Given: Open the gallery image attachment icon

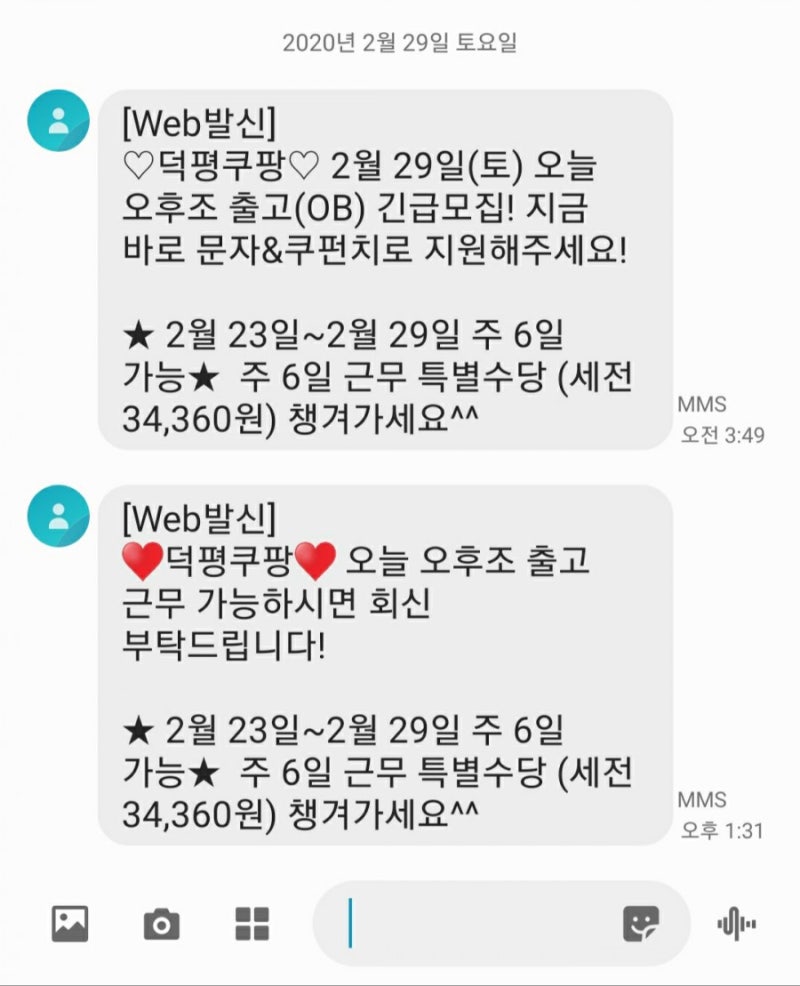Looking at the screenshot, I should coord(70,923).
